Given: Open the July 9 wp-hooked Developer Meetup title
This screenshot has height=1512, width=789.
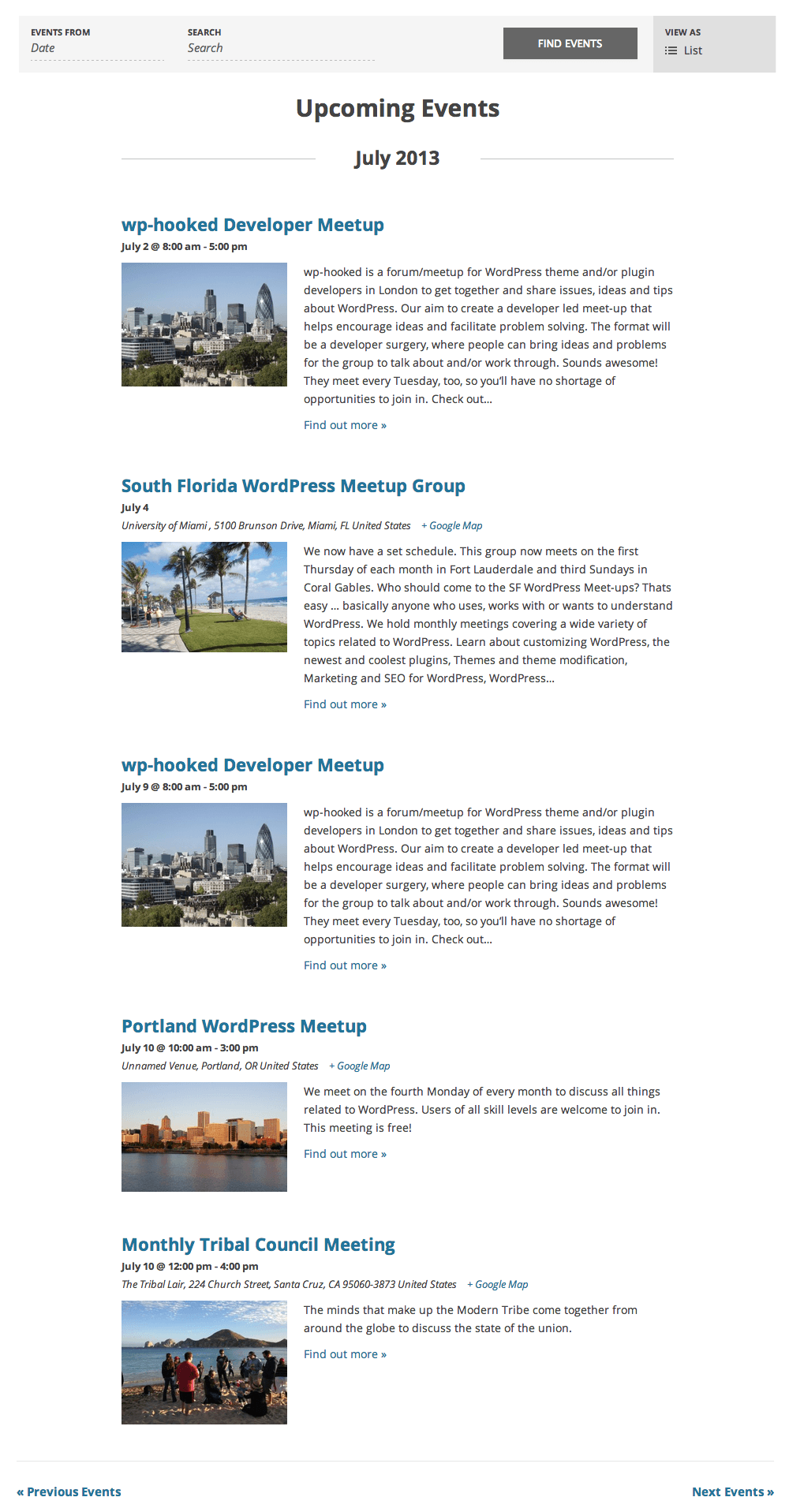Looking at the screenshot, I should pos(252,765).
